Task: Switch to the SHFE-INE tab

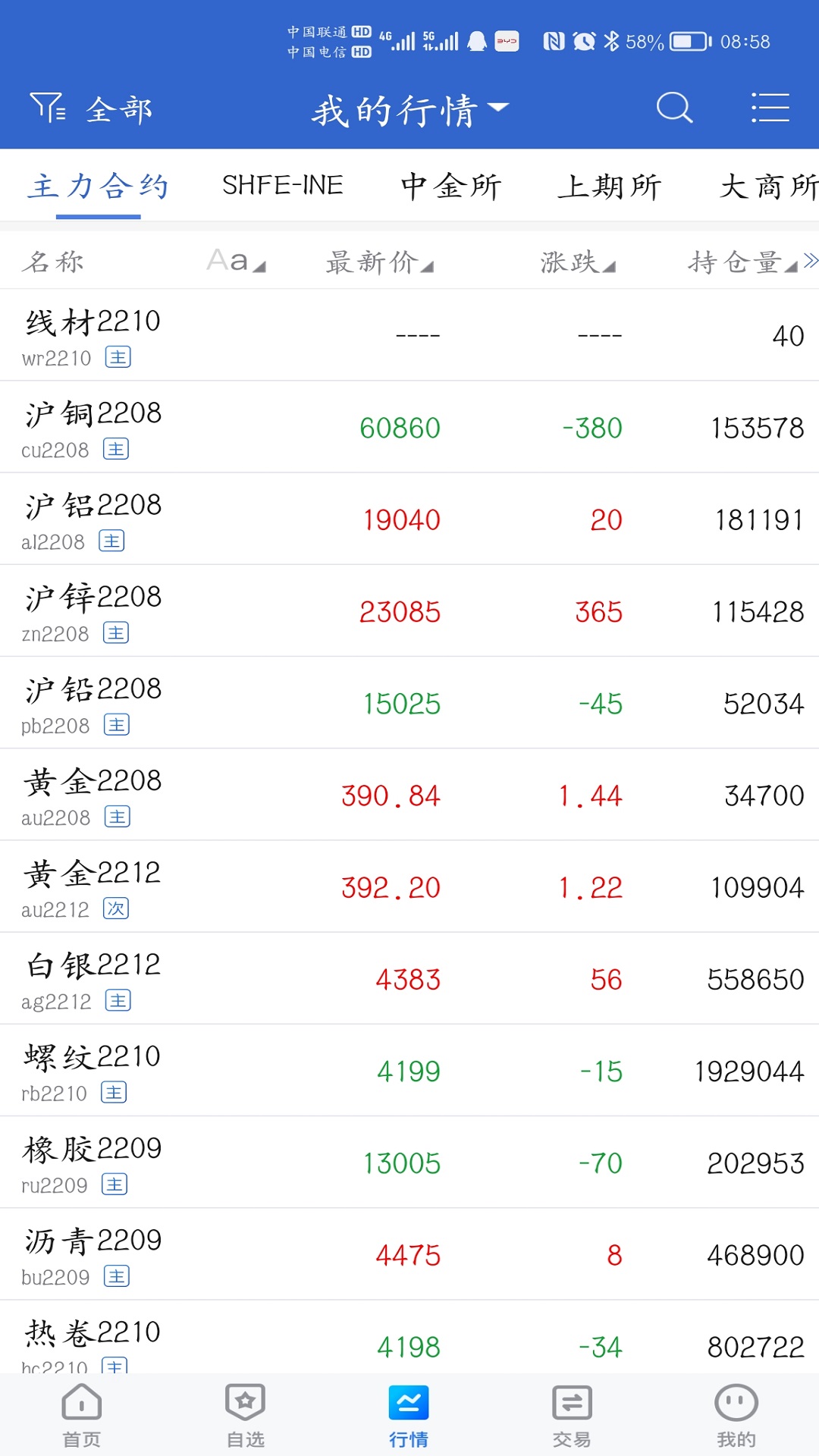Action: pos(282,185)
